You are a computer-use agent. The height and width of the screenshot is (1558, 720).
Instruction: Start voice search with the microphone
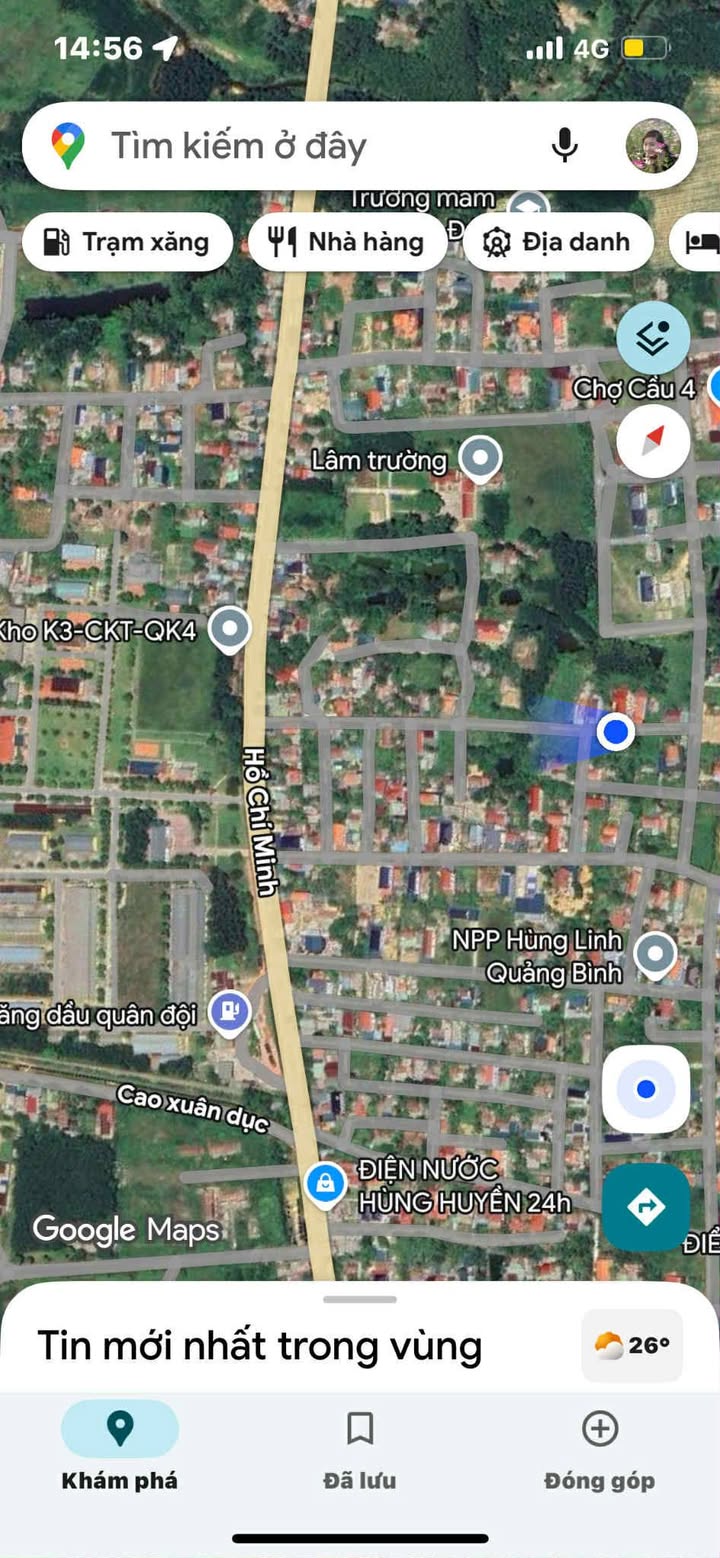(565, 146)
